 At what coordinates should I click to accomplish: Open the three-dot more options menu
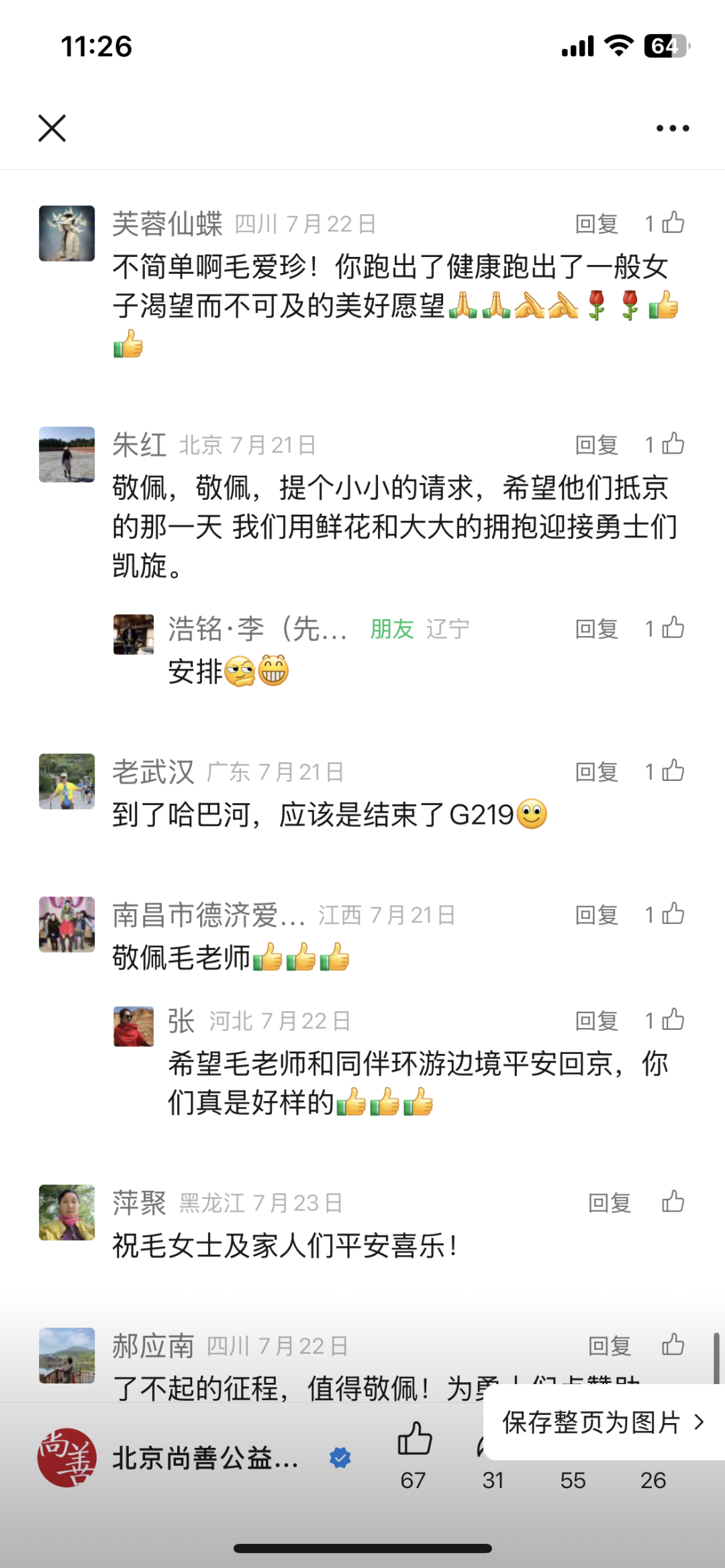click(672, 128)
